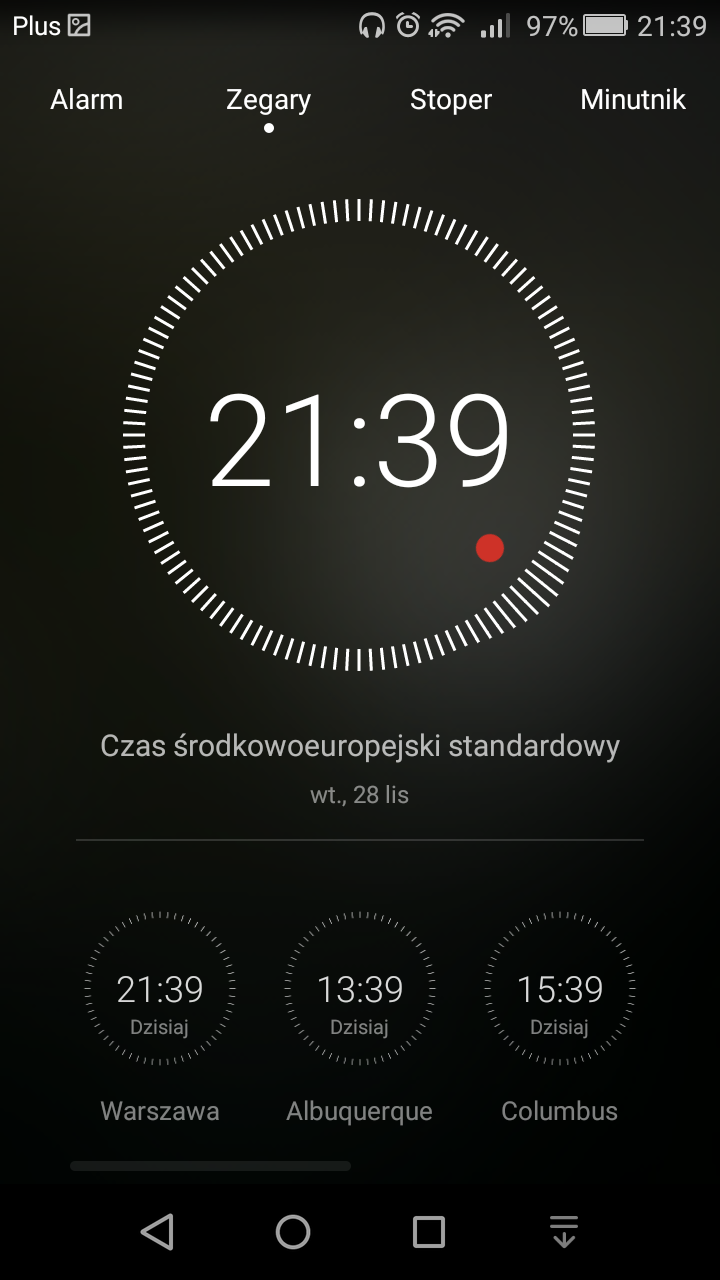Go back with the navigation back button
Screen dimensions: 720x1280
click(157, 1232)
